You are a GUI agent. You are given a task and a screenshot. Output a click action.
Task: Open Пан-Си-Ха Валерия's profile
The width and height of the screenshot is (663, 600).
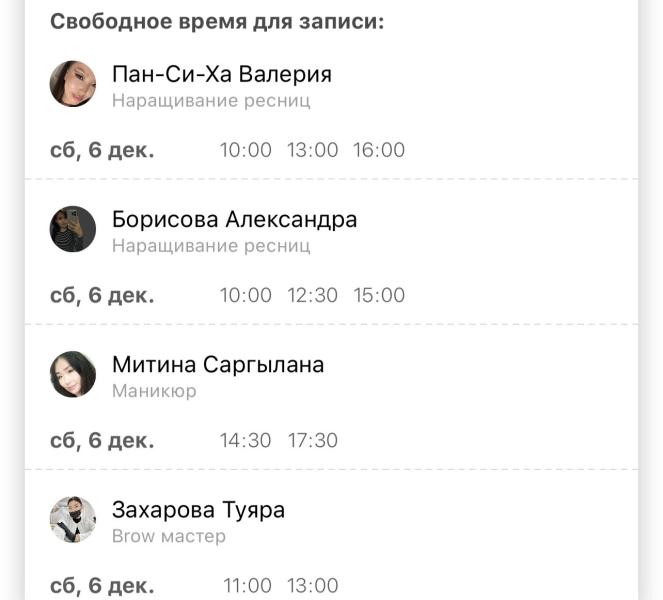(x=222, y=74)
